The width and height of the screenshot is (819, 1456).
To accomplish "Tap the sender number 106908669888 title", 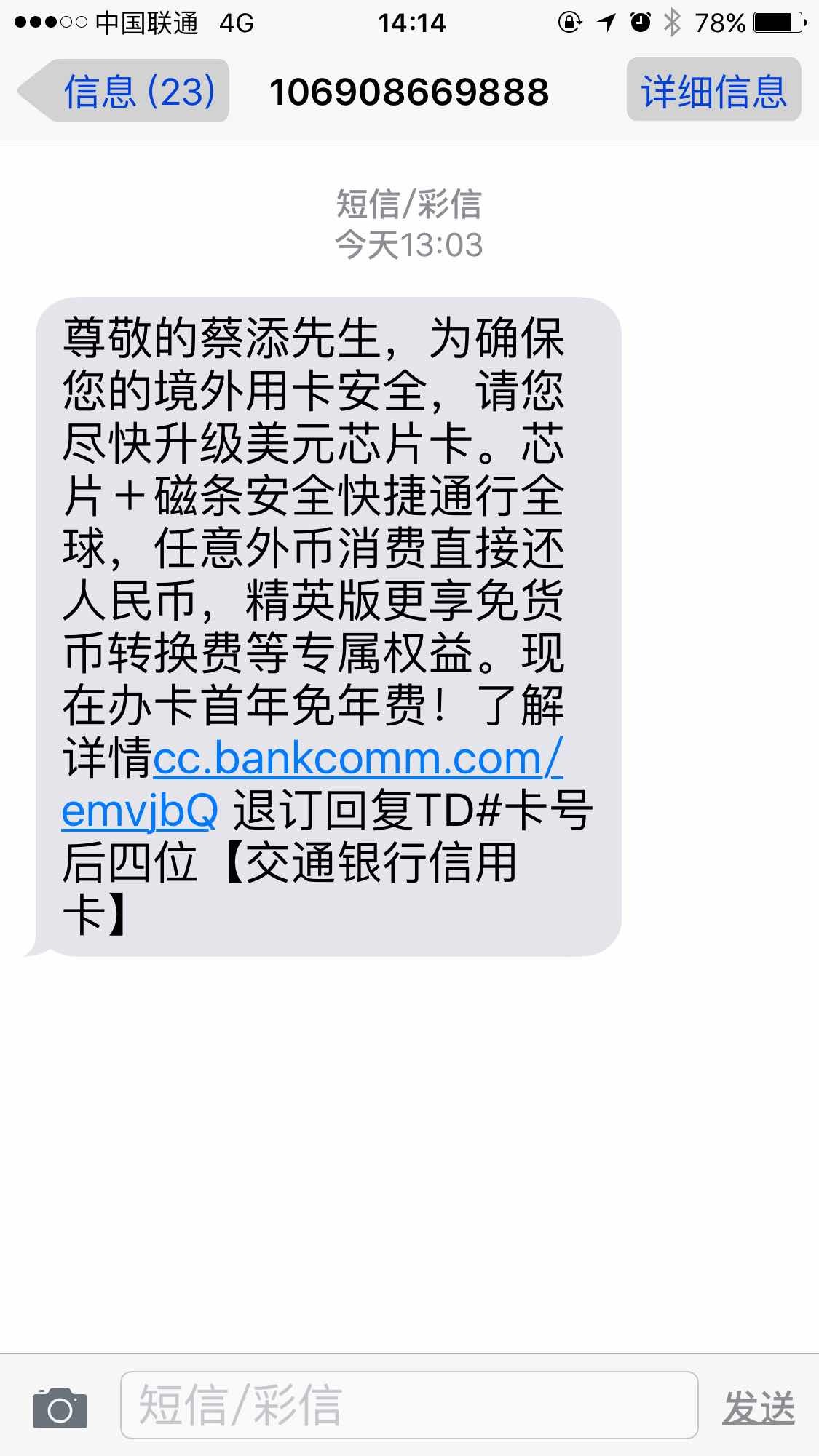I will (408, 92).
